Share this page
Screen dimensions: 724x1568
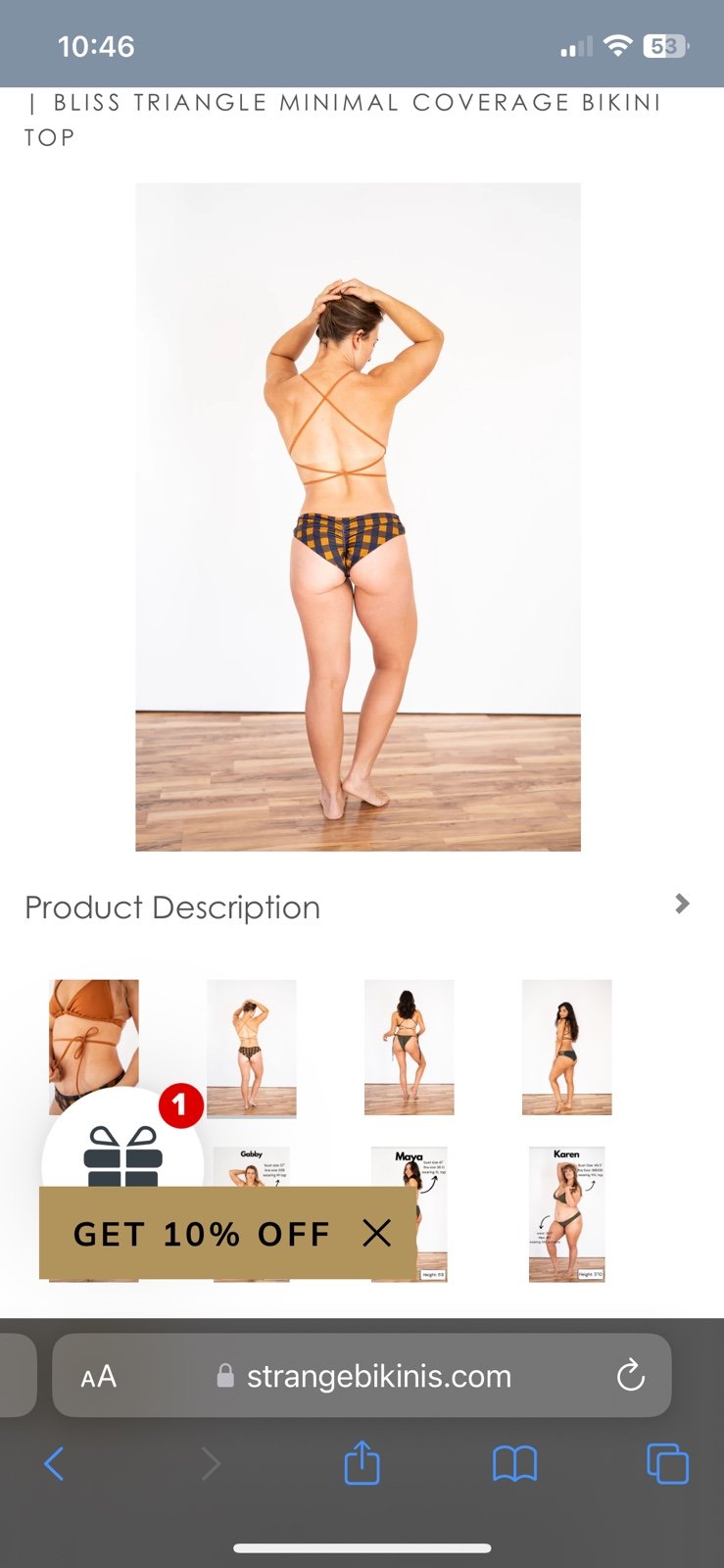pyautogui.click(x=362, y=1462)
